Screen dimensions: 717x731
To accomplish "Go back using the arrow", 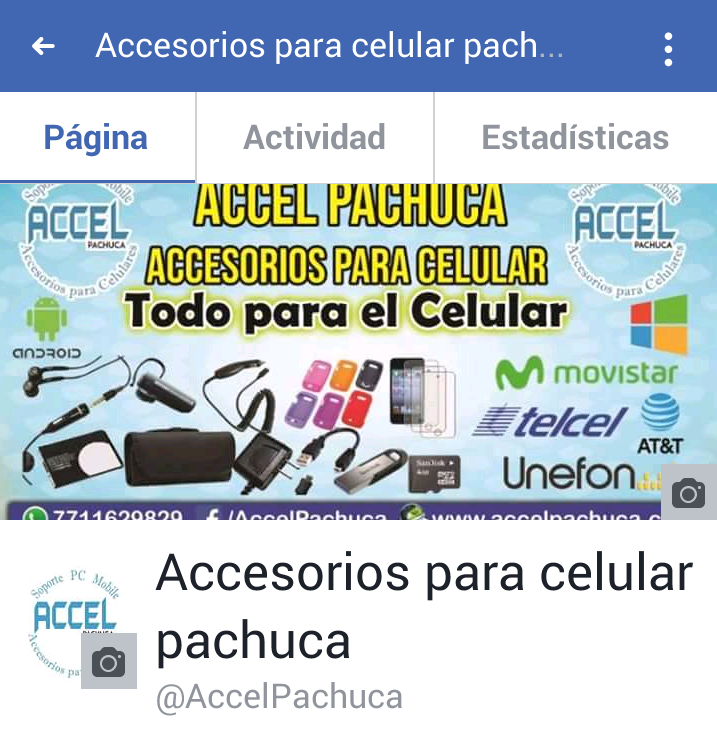I will [43, 46].
